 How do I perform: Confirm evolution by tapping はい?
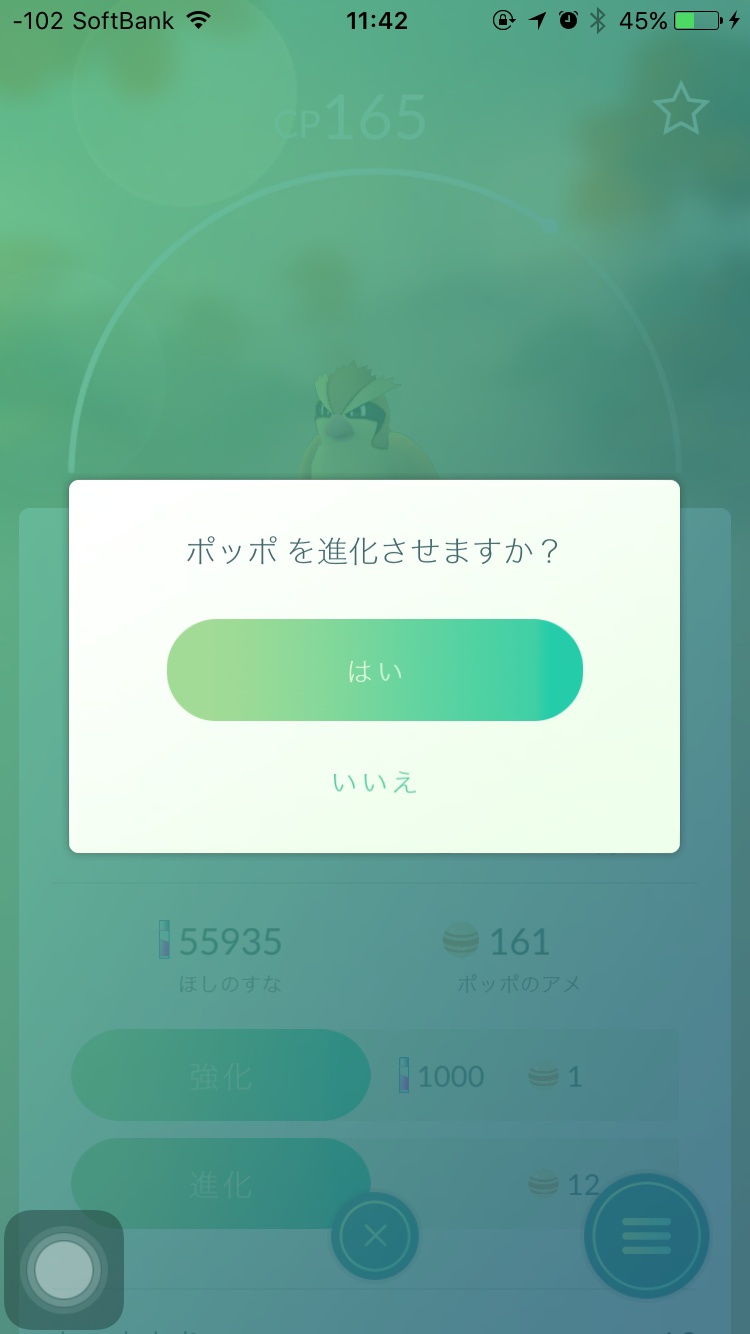(x=374, y=670)
